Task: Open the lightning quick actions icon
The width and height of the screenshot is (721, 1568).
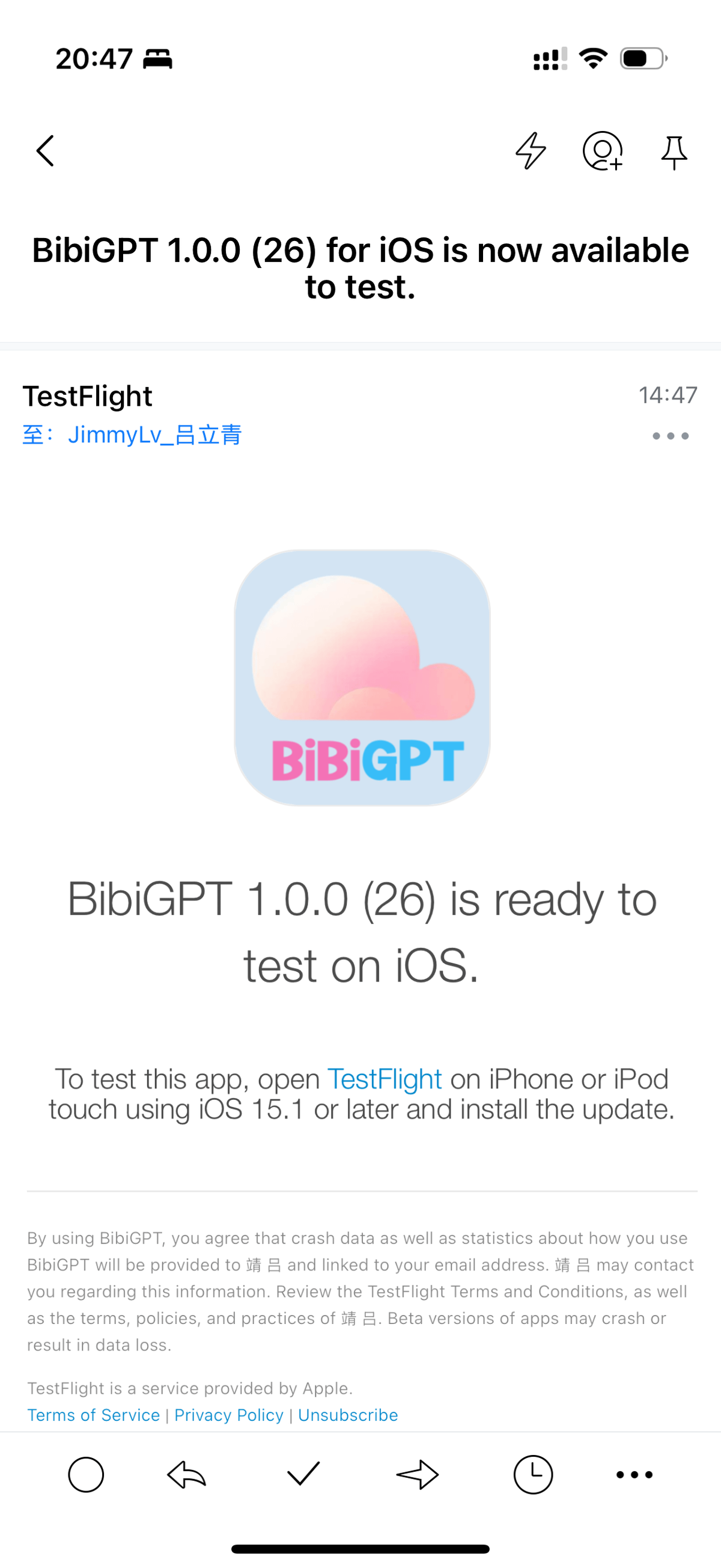Action: (x=531, y=150)
